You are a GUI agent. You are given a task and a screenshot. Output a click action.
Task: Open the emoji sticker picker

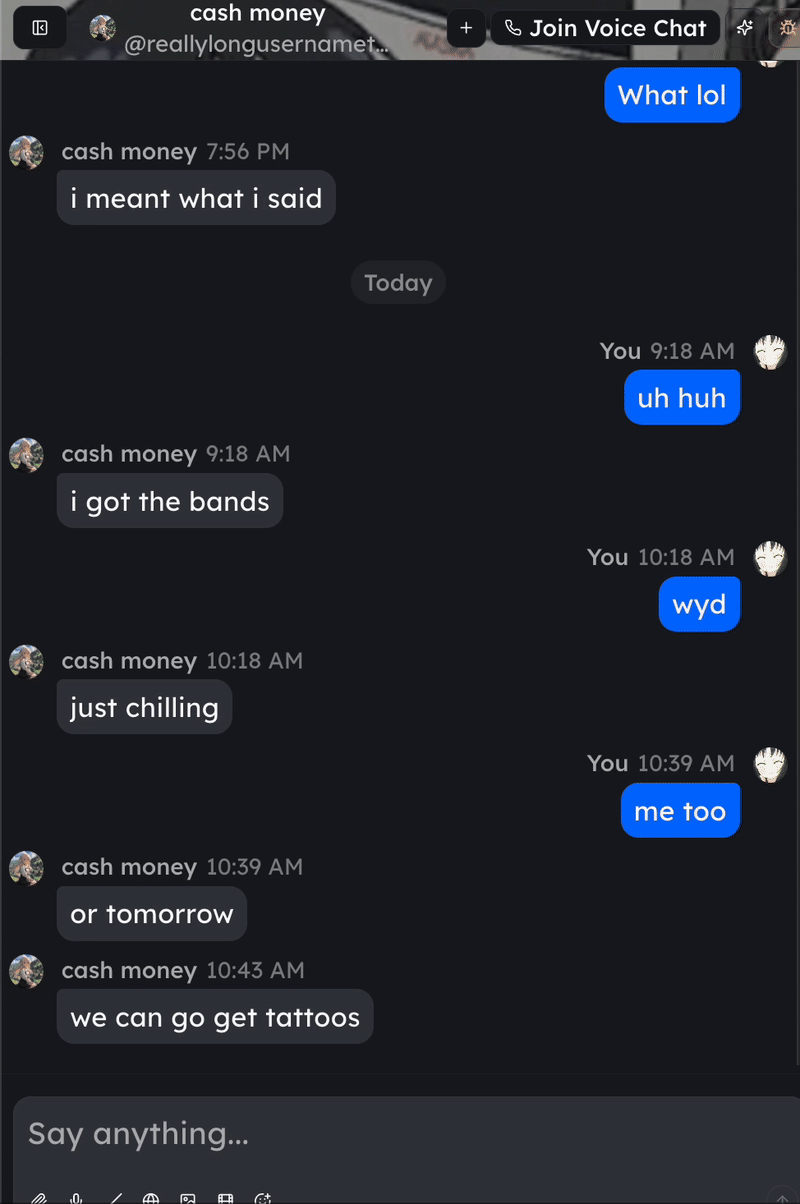(x=264, y=1198)
